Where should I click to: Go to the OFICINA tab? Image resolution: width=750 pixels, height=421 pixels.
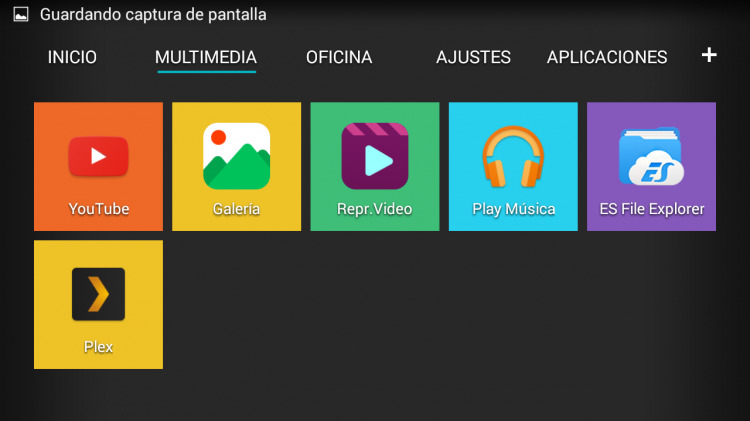(x=339, y=57)
